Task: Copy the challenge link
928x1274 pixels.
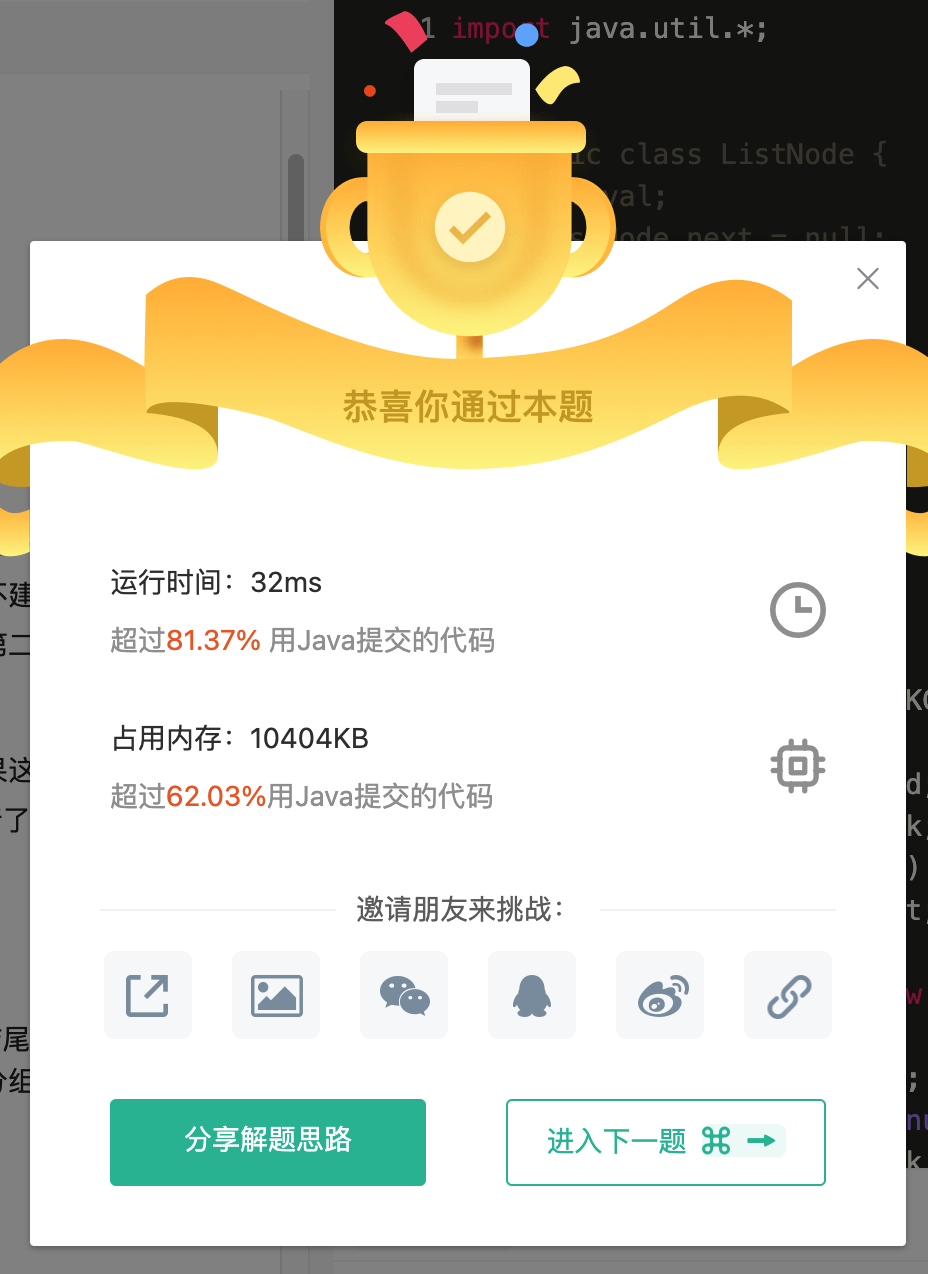Action: (788, 995)
